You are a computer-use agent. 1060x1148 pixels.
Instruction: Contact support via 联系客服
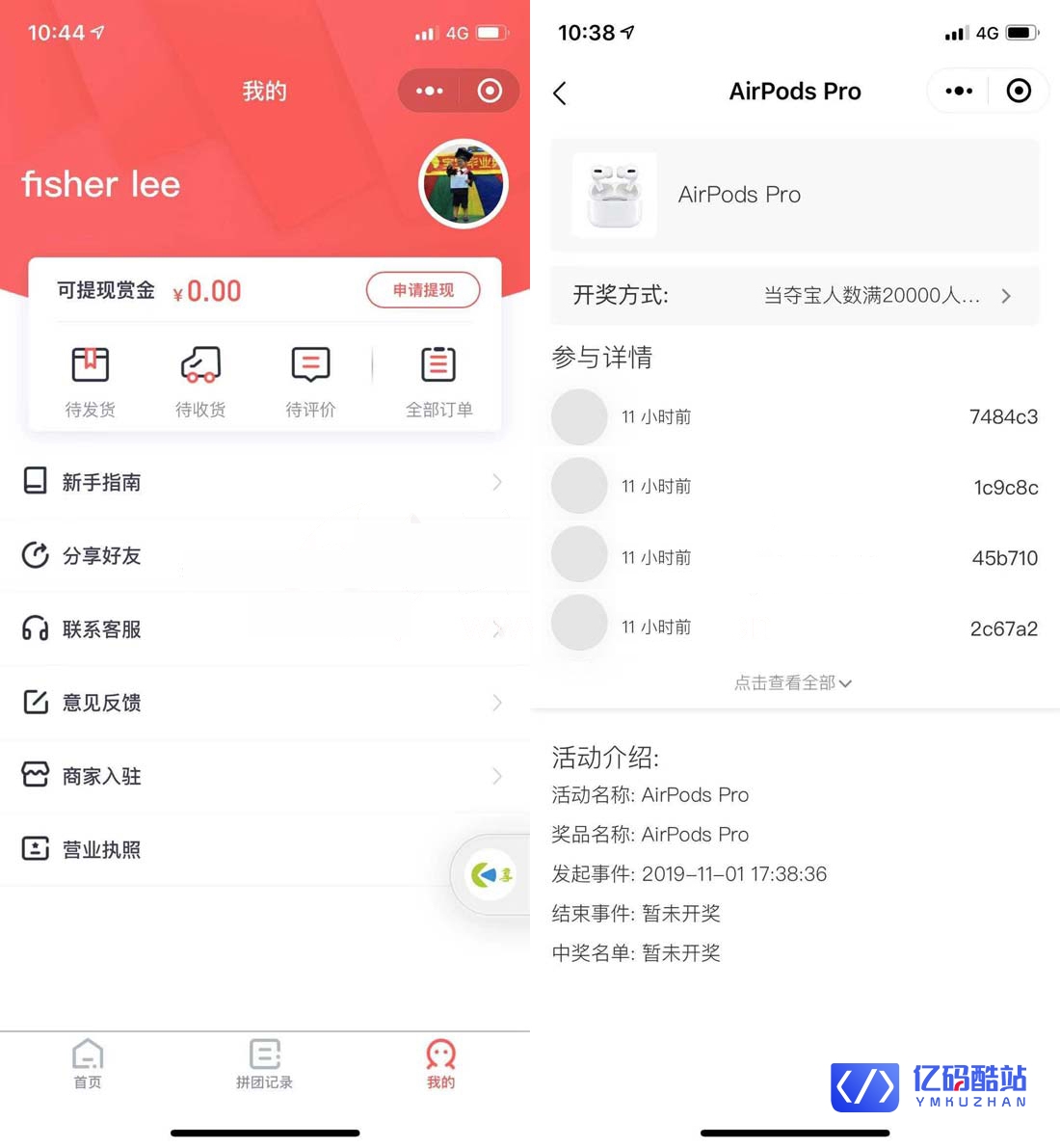pos(263,629)
